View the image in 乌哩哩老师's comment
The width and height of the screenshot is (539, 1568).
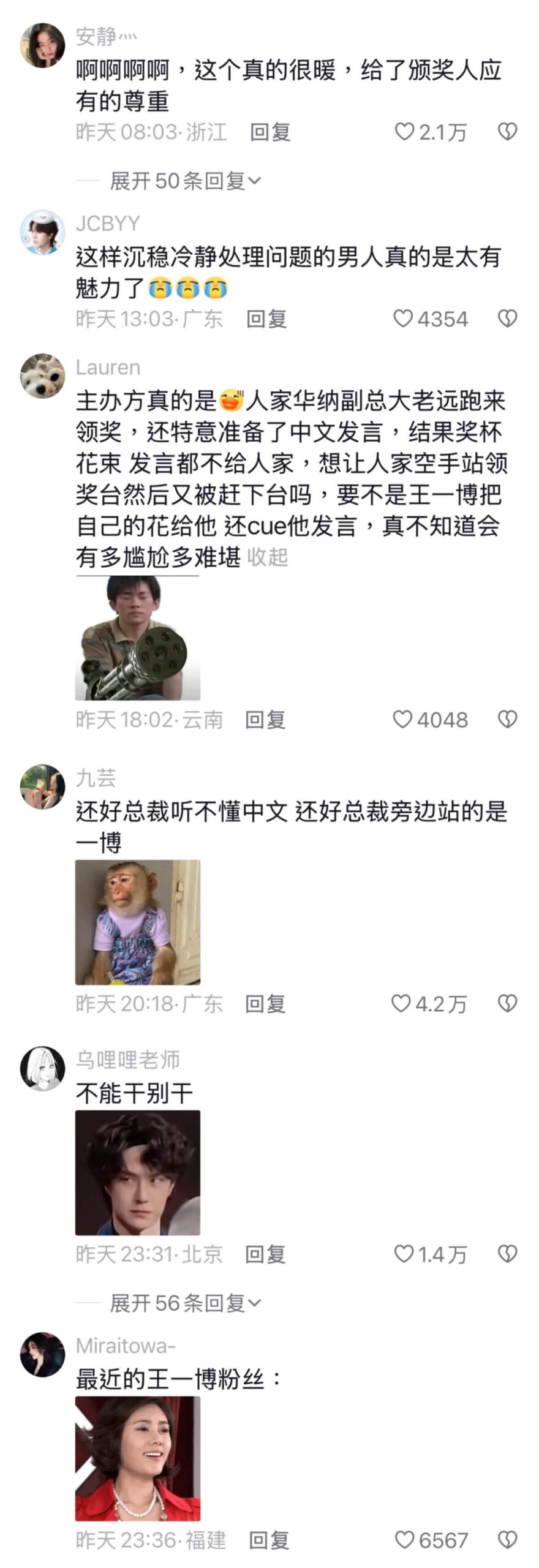(x=138, y=1172)
